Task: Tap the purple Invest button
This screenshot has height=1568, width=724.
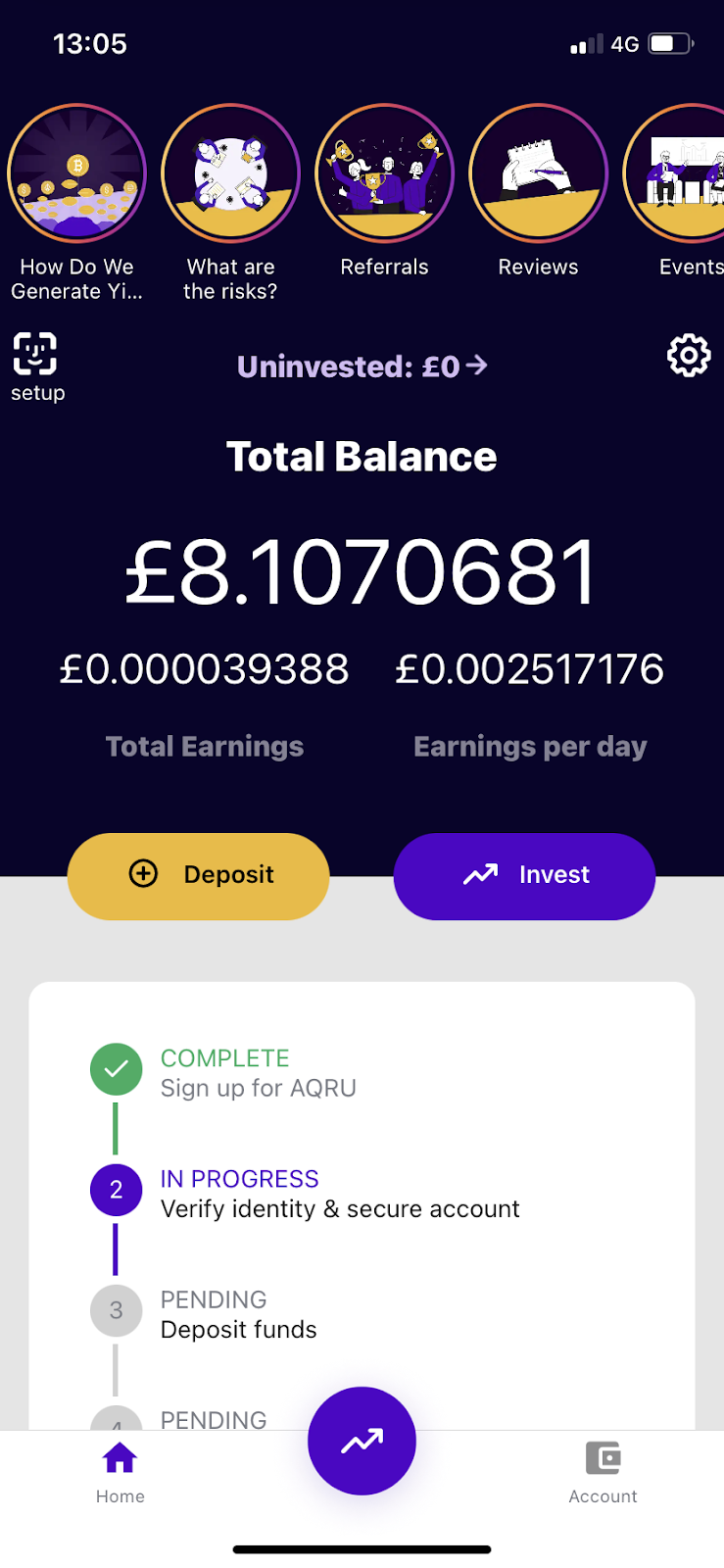Action: click(524, 875)
